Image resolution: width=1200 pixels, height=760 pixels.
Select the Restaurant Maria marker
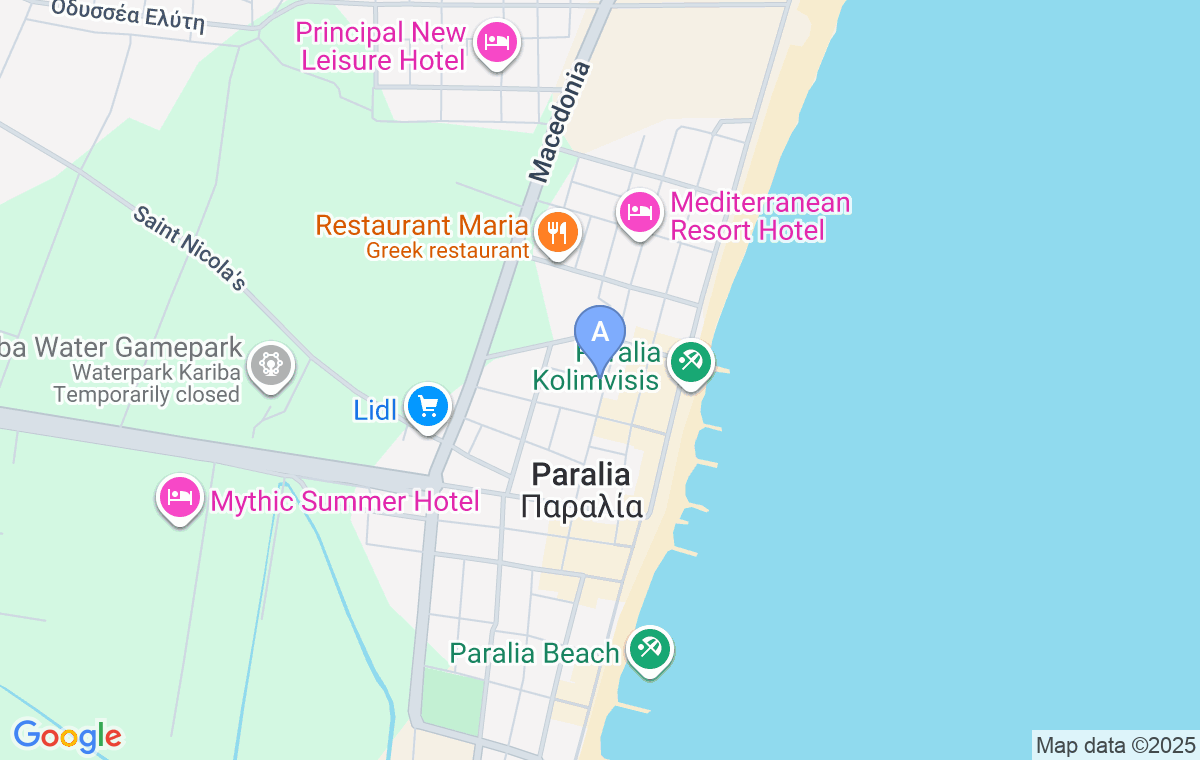pyautogui.click(x=557, y=232)
